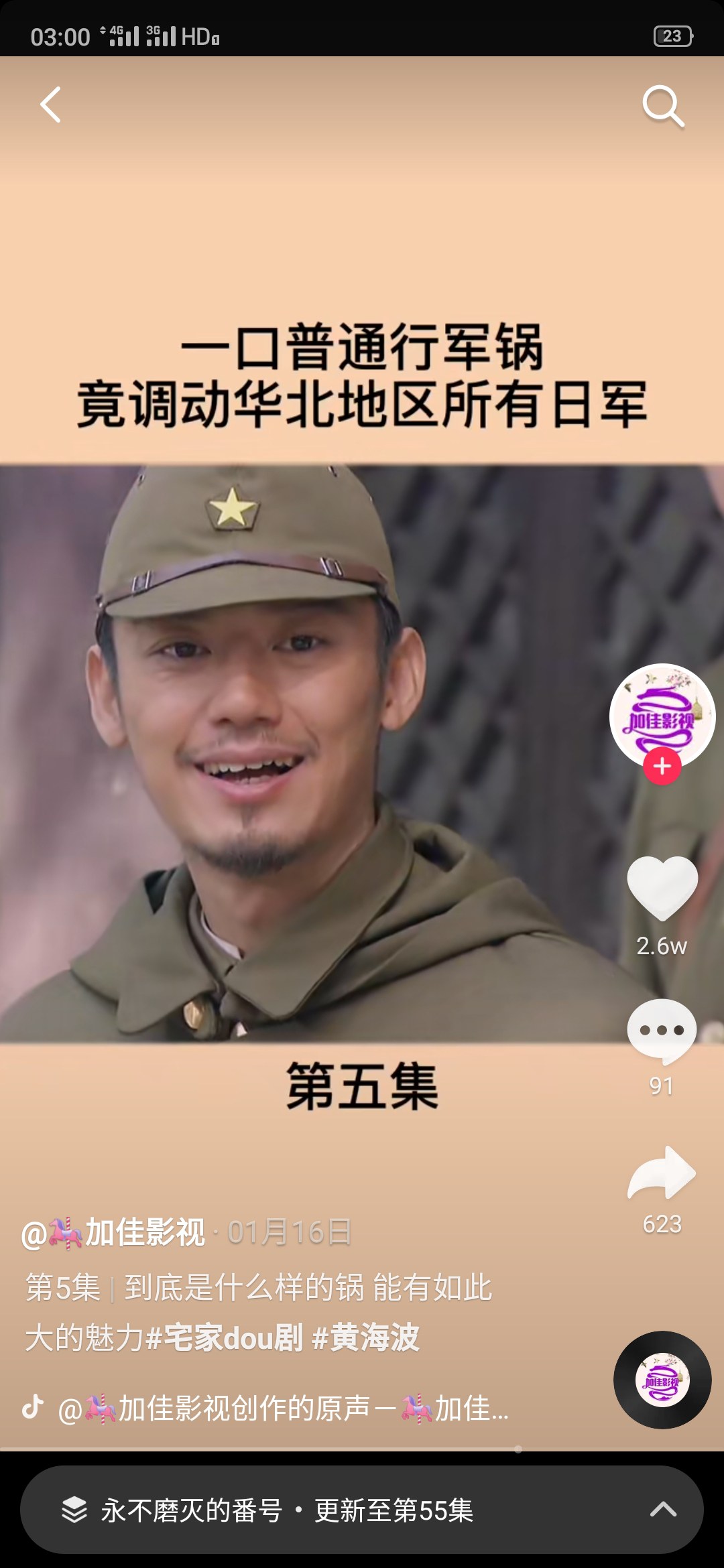Open the search magnifier icon
Screen dimensions: 724x1568
[x=663, y=106]
